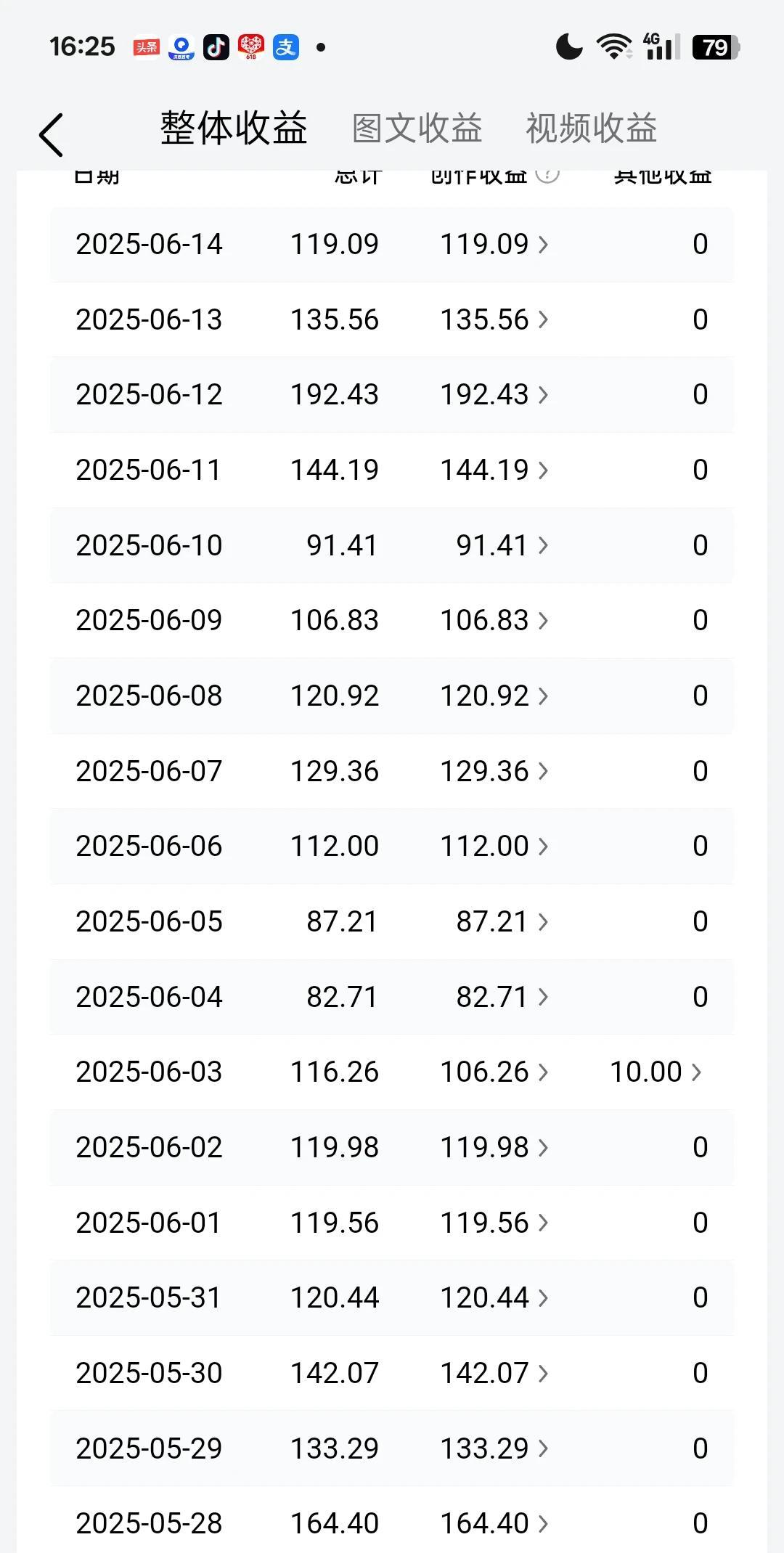
Task: Open creation earnings 192.43 for 2025-06-12
Action: [x=494, y=394]
